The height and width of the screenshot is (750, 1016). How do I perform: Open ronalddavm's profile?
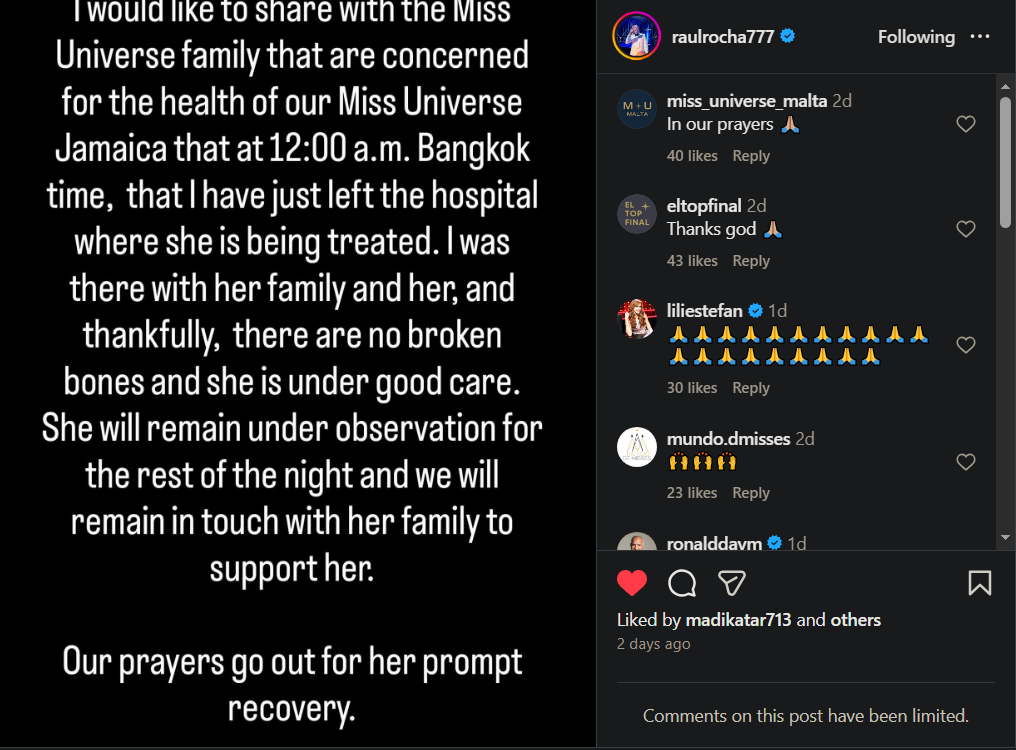[x=714, y=544]
